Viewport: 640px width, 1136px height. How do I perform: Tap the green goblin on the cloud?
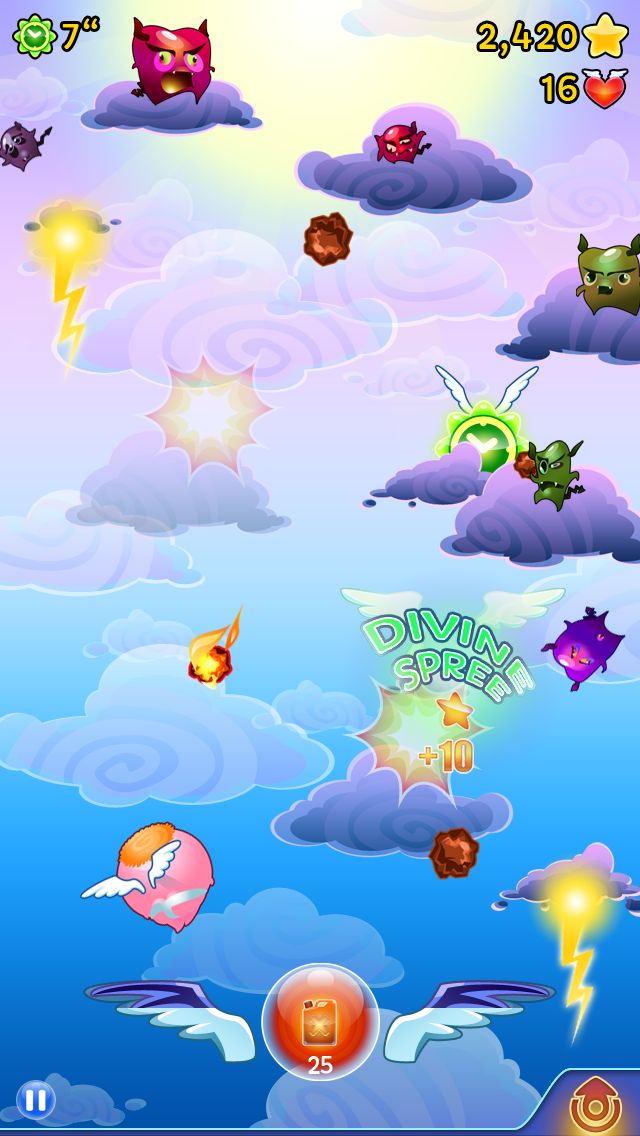[x=553, y=470]
